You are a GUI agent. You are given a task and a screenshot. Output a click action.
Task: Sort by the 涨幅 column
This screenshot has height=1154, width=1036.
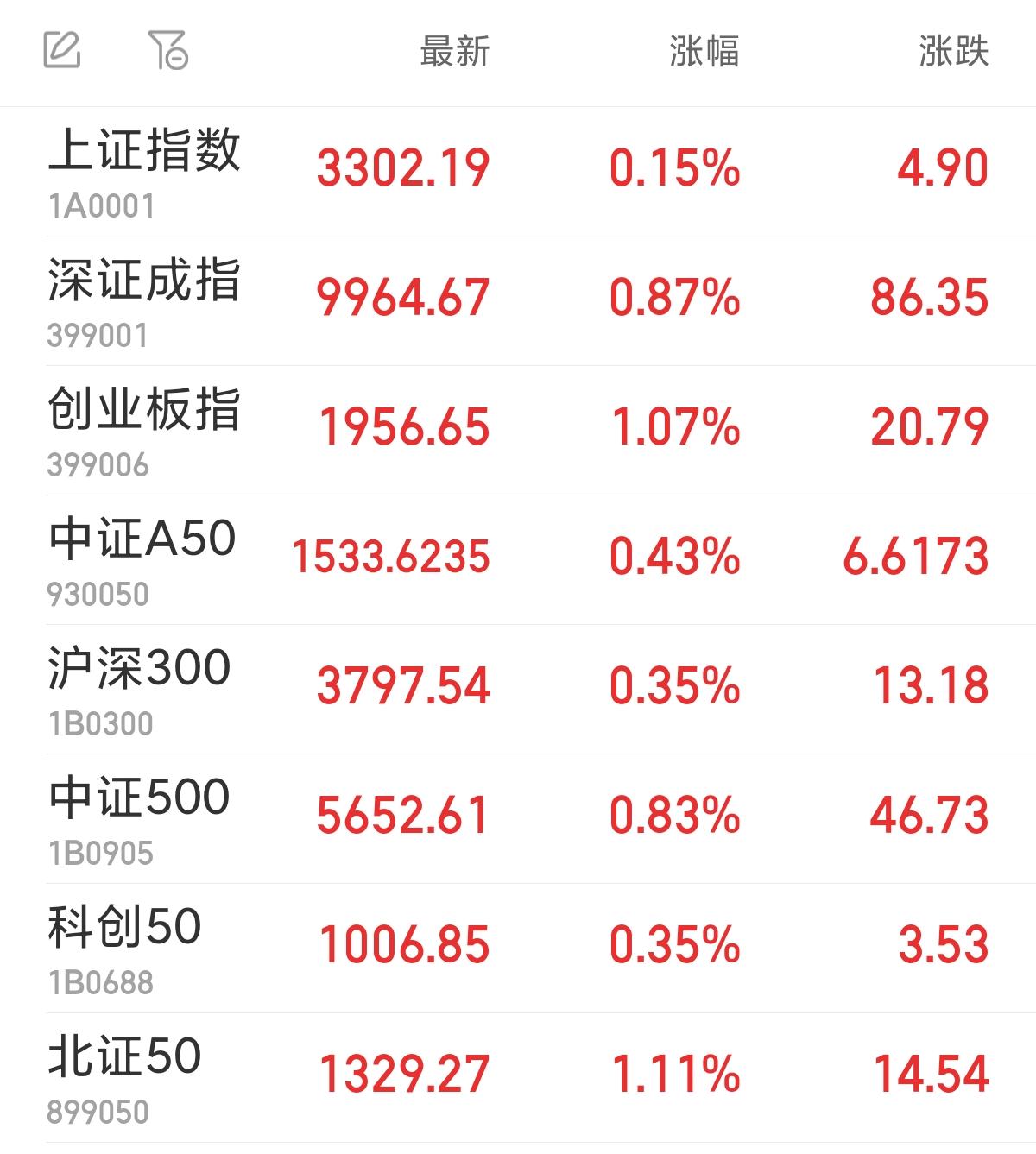coord(704,52)
